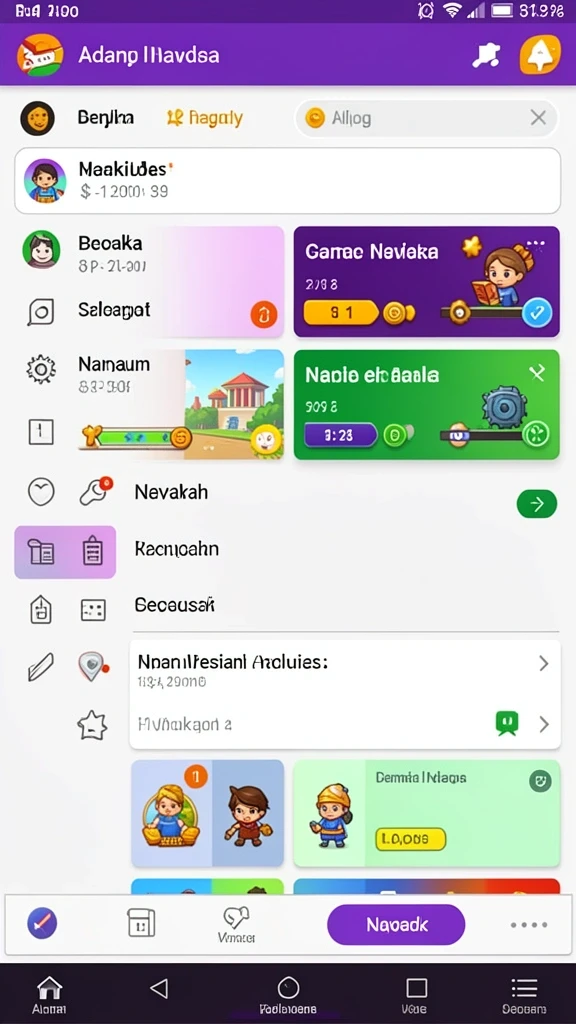The width and height of the screenshot is (576, 1024).
Task: Open the Demnia Inlaos light green card
Action: coord(426,813)
